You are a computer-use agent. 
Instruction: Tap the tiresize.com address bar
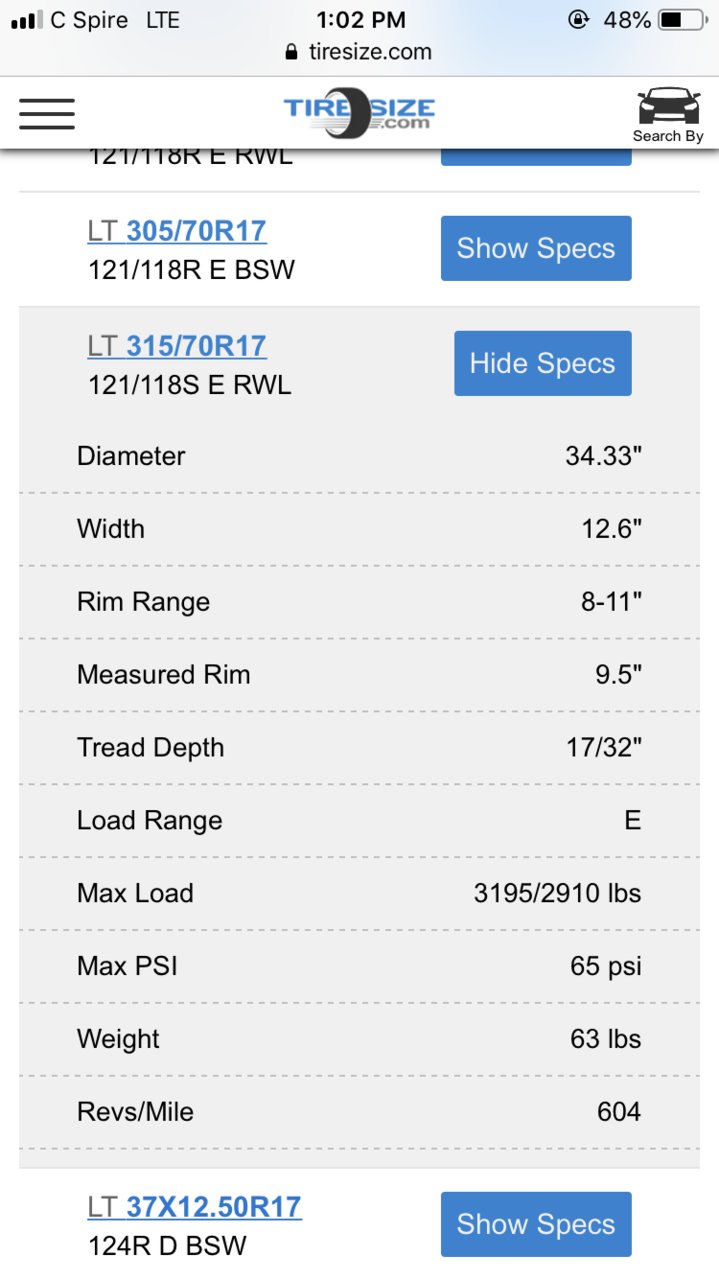359,52
